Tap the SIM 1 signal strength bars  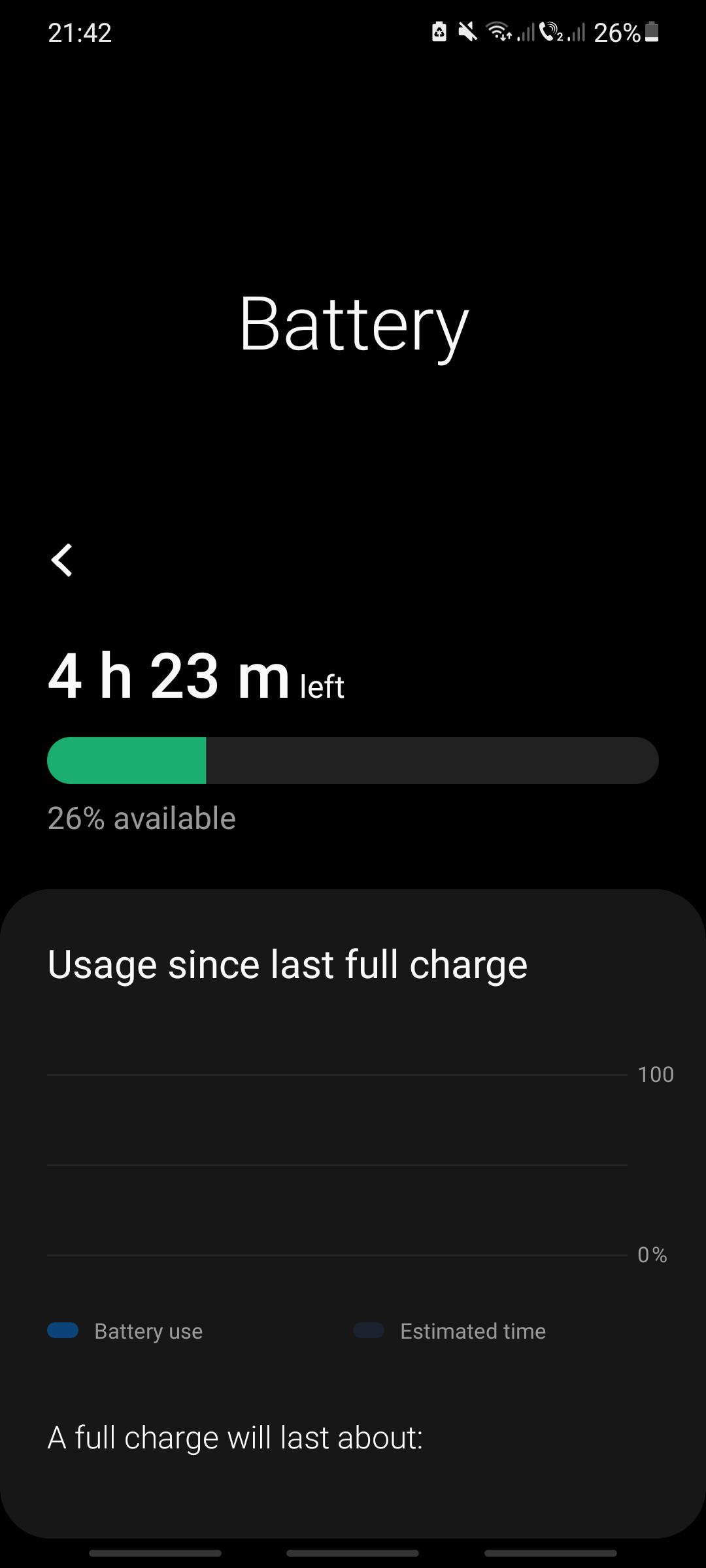coord(526,34)
